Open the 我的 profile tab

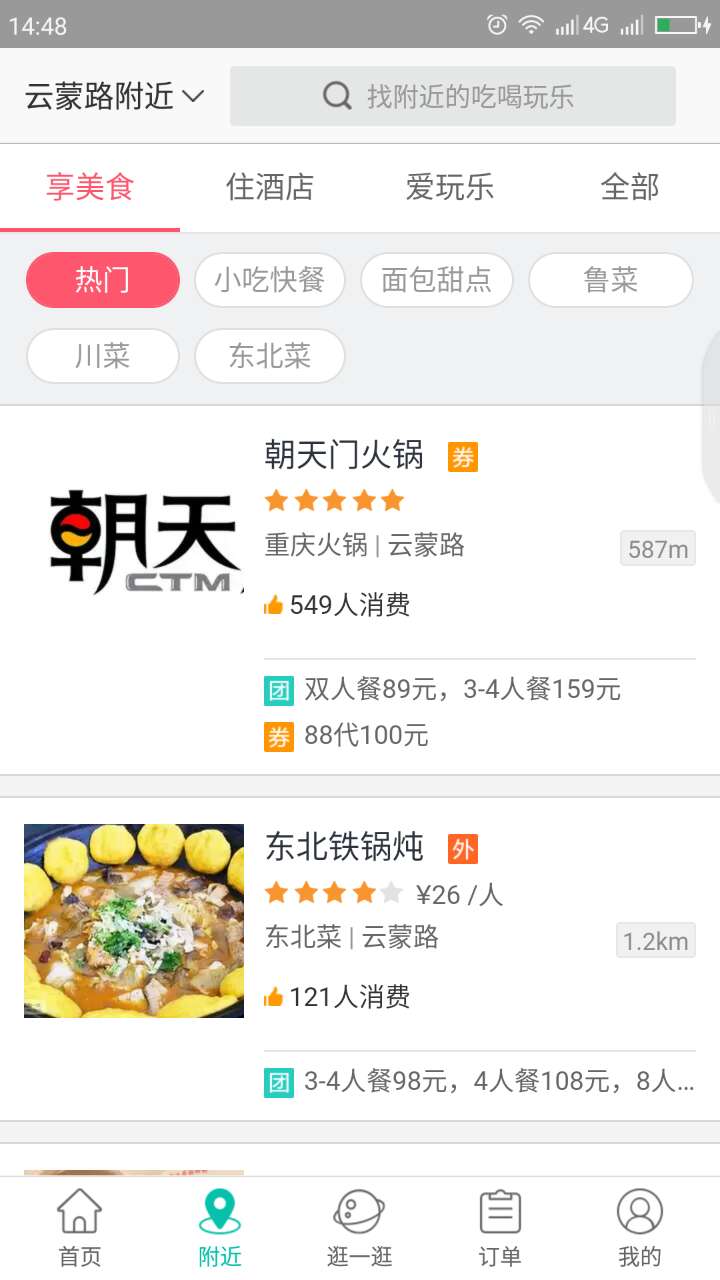[x=640, y=1228]
